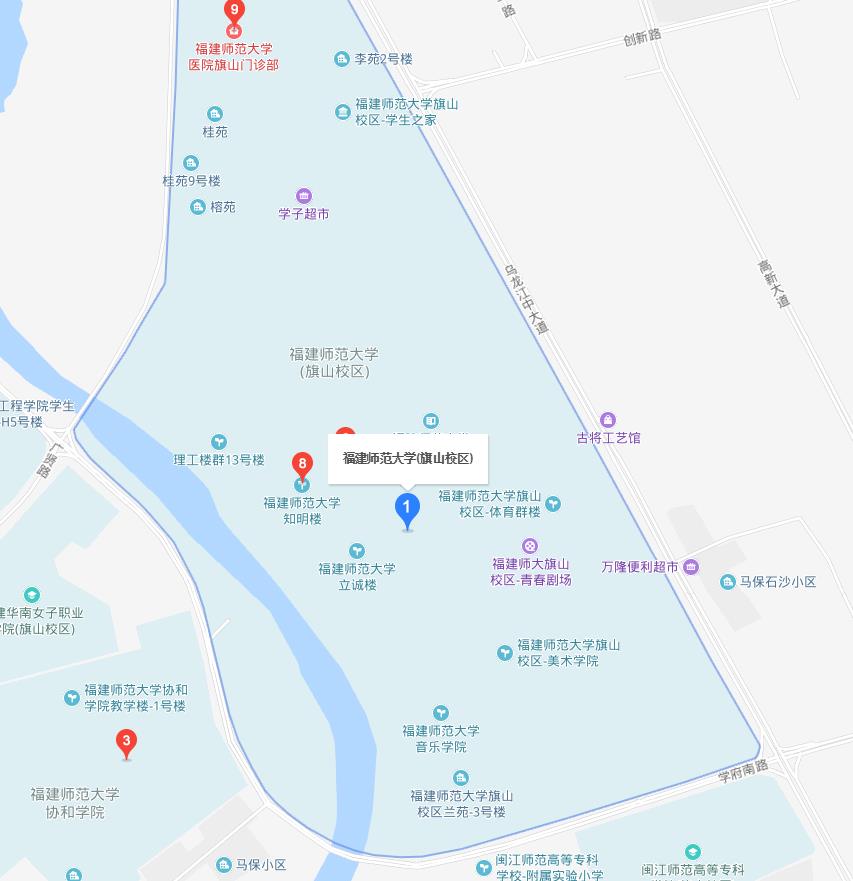The image size is (853, 881).
Task: Select the red marker numbered 3
Action: [x=126, y=742]
